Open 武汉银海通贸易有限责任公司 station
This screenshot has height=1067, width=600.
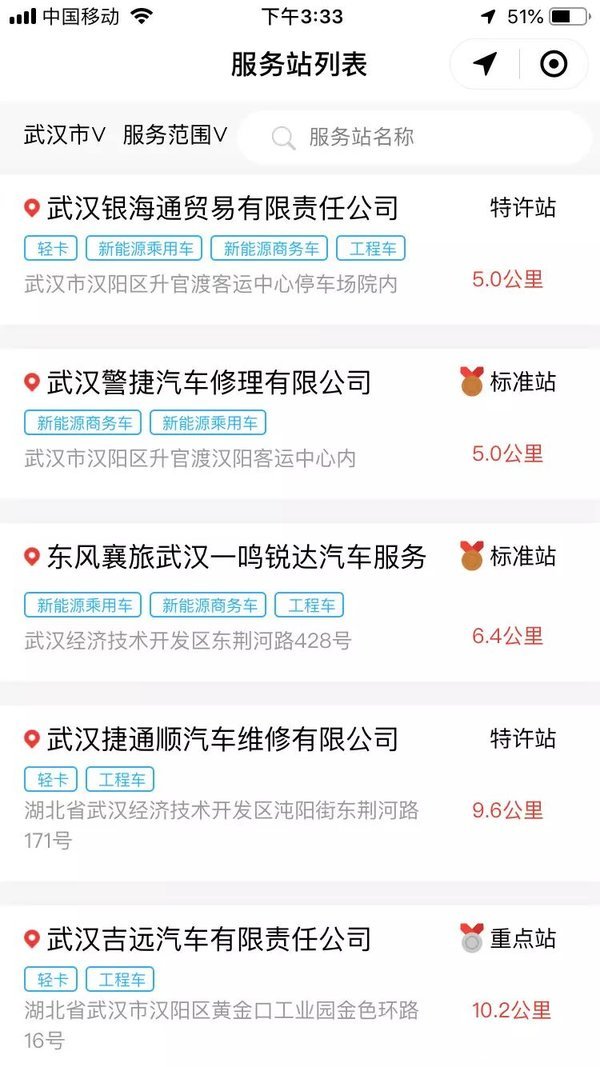click(300, 250)
